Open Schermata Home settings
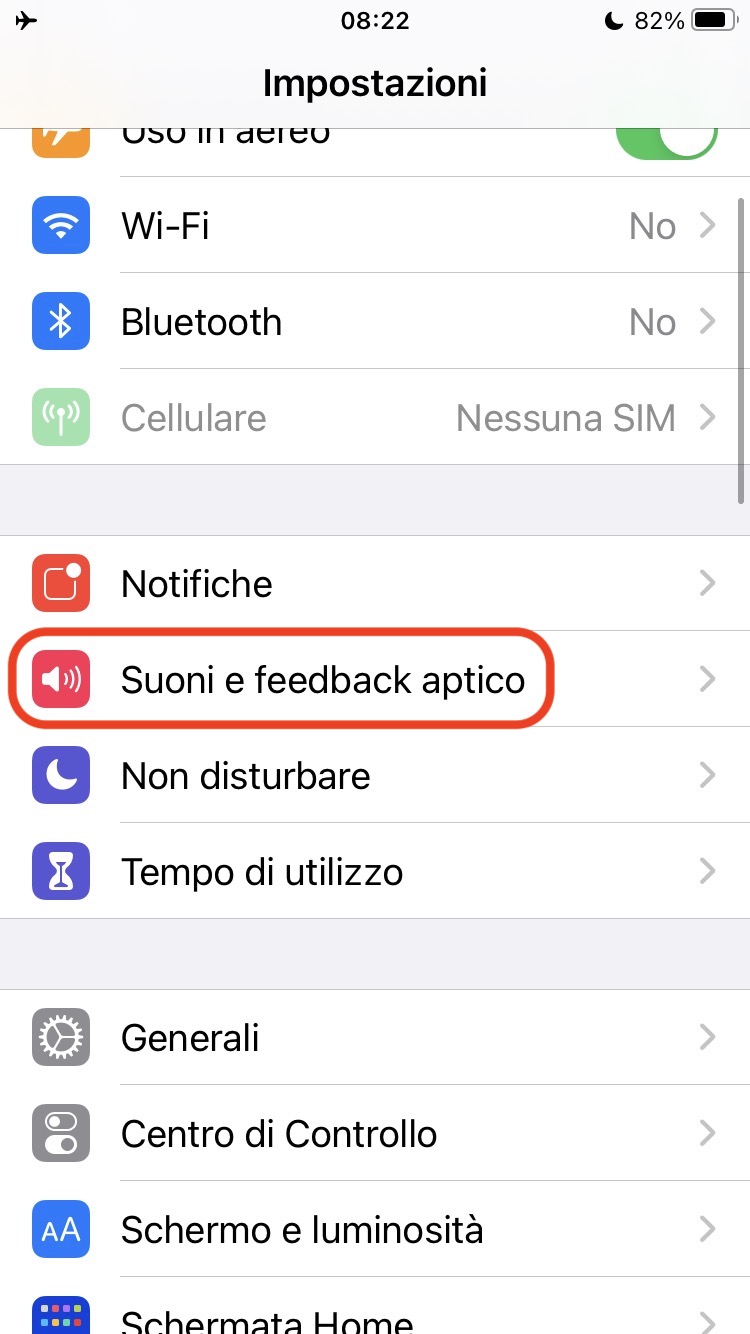This screenshot has width=750, height=1334. pos(375,1316)
